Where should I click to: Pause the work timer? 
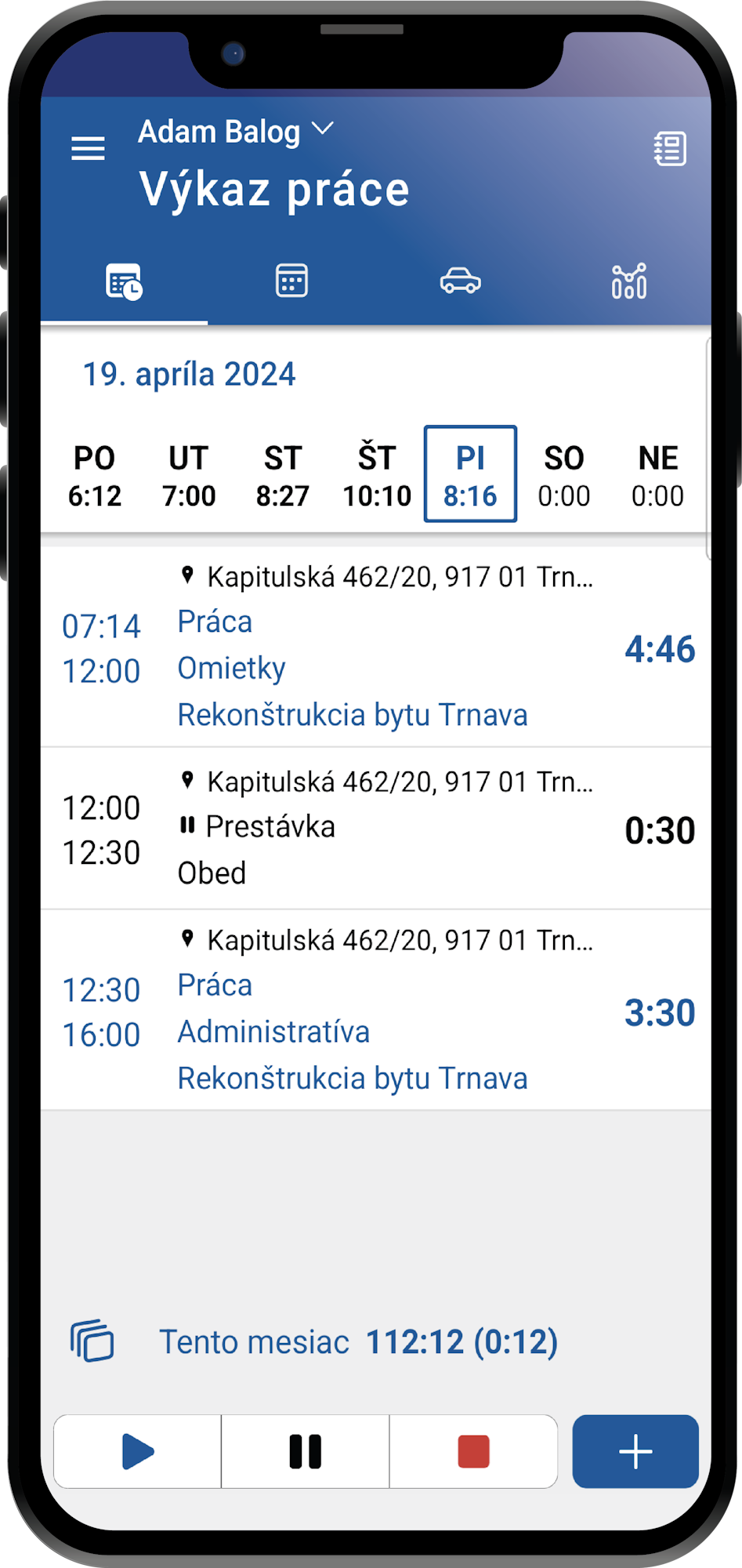pyautogui.click(x=306, y=1451)
